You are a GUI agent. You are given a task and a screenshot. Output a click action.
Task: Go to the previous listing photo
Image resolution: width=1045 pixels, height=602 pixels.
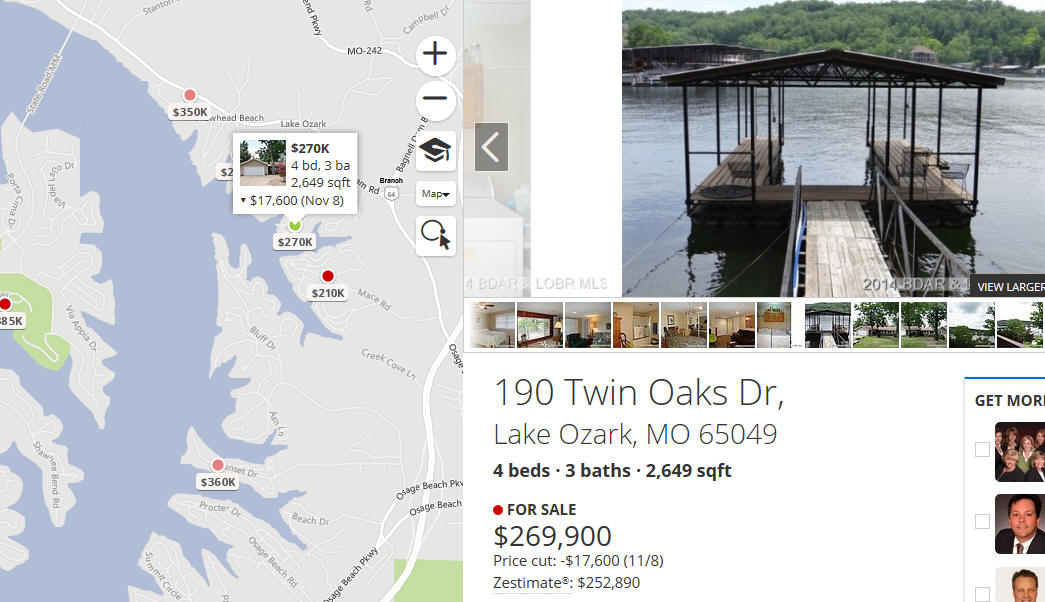[x=491, y=148]
